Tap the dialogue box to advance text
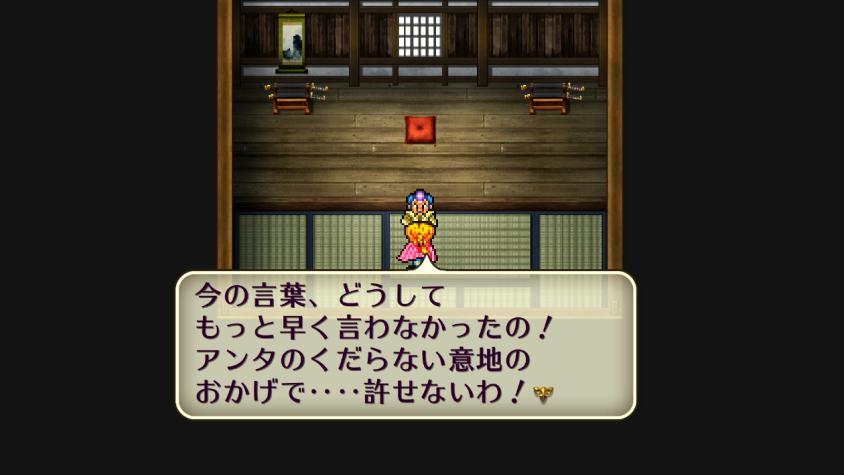844x475 pixels. [x=405, y=345]
